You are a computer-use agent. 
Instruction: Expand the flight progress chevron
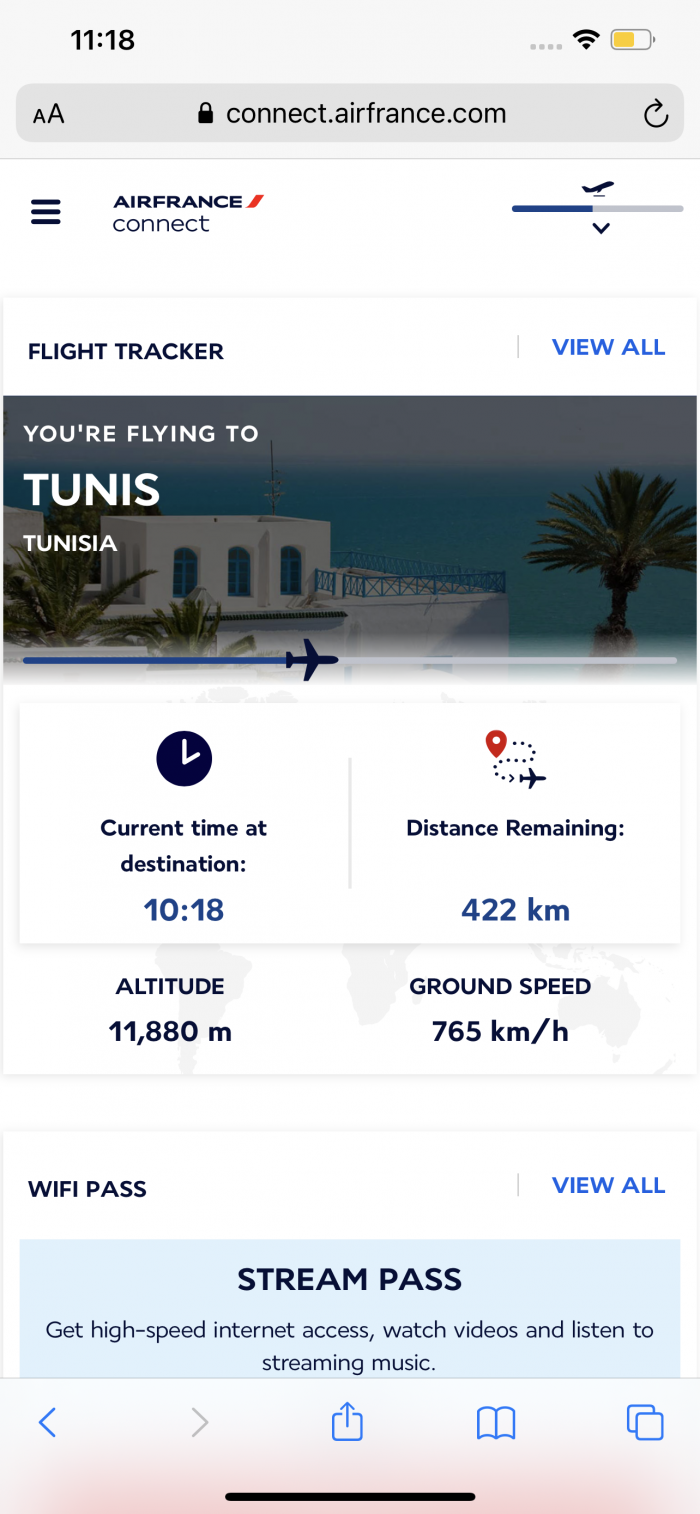tap(600, 228)
